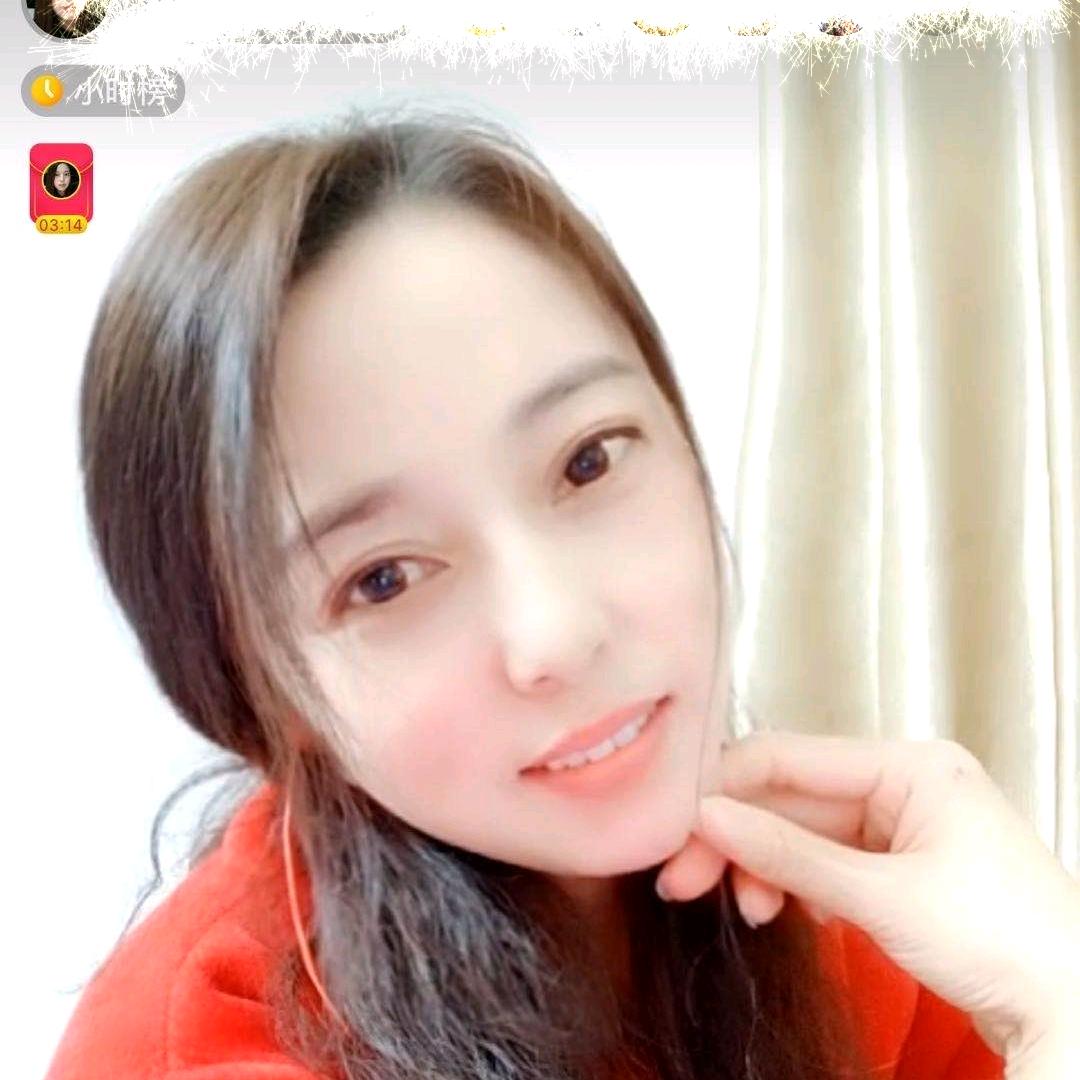
Task: Open the streamer's profile avatar
Action: tap(62, 15)
